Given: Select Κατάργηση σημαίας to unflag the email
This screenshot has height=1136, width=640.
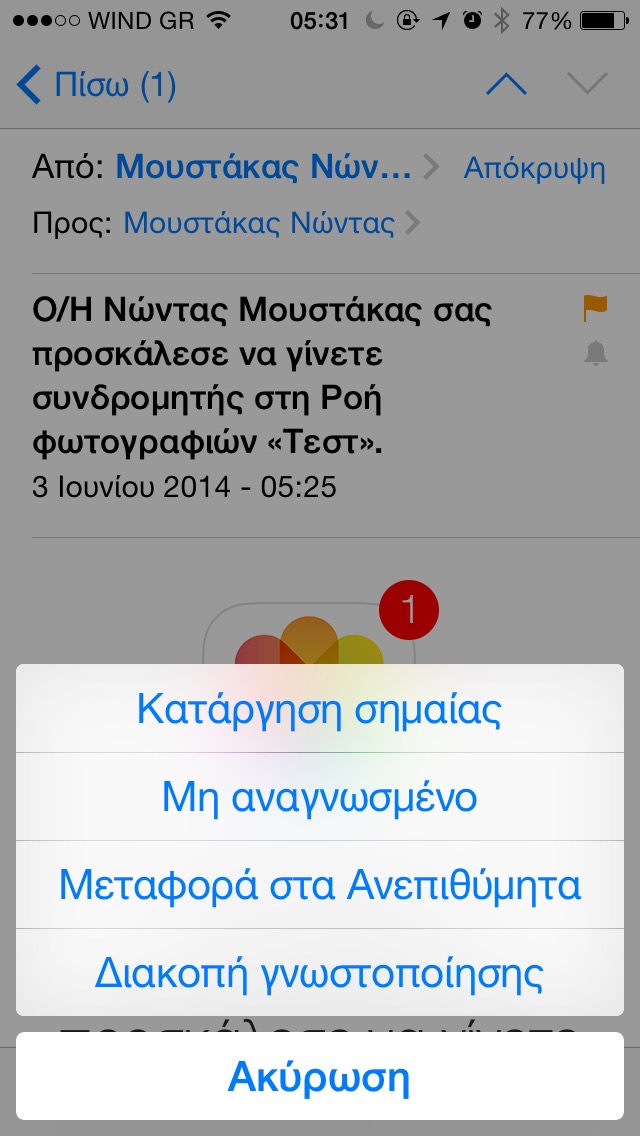Looking at the screenshot, I should click(319, 709).
